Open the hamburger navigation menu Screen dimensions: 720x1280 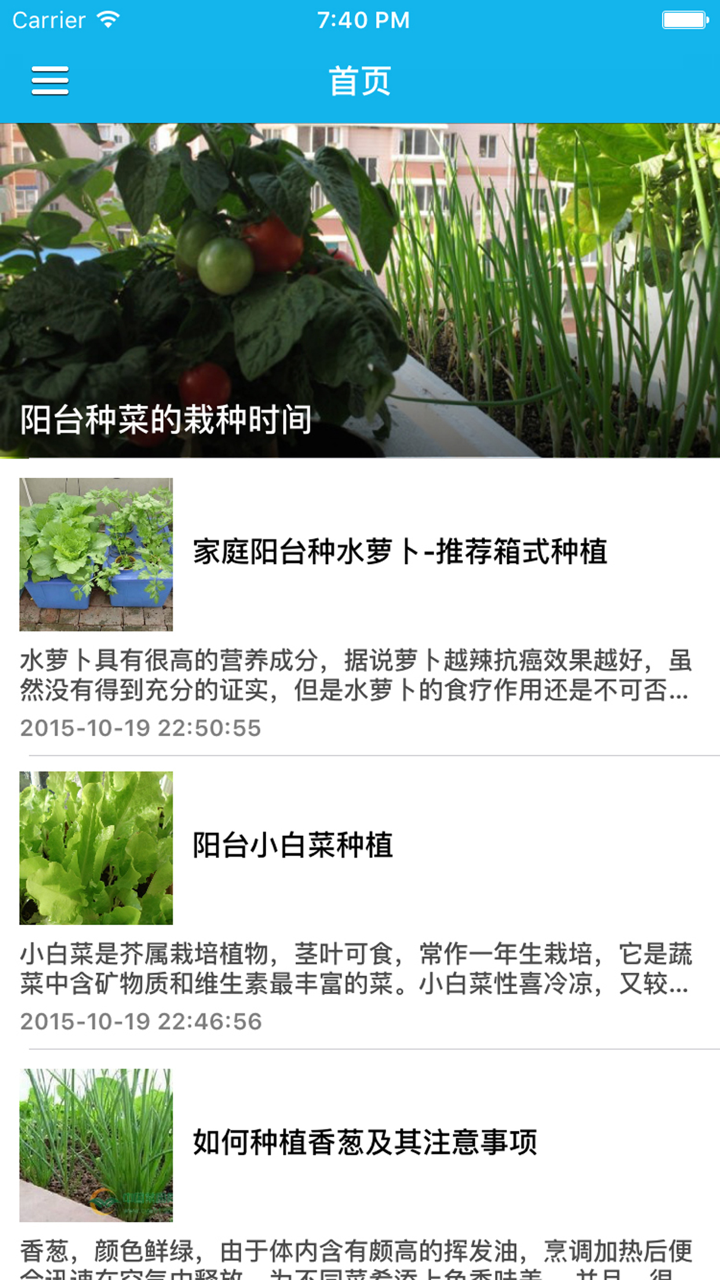click(x=49, y=80)
